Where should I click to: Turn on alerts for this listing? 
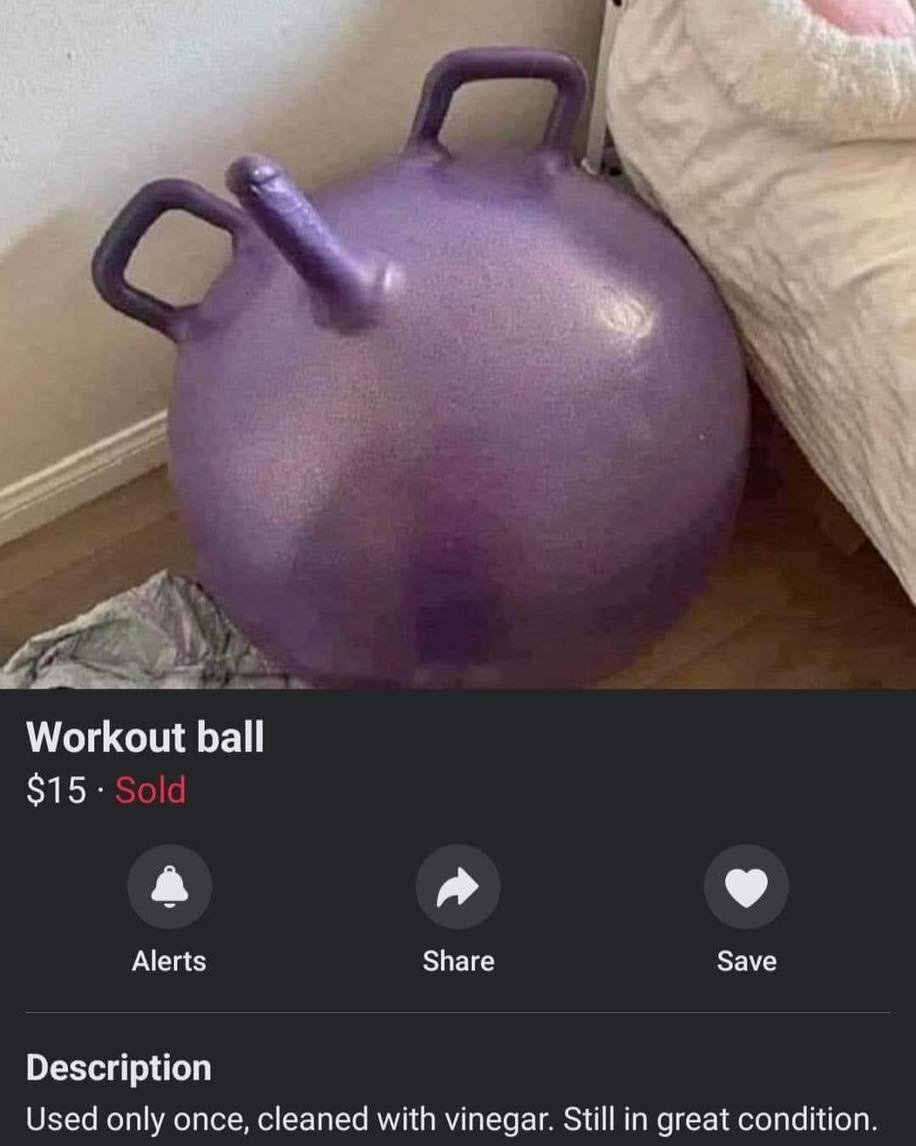pyautogui.click(x=169, y=887)
